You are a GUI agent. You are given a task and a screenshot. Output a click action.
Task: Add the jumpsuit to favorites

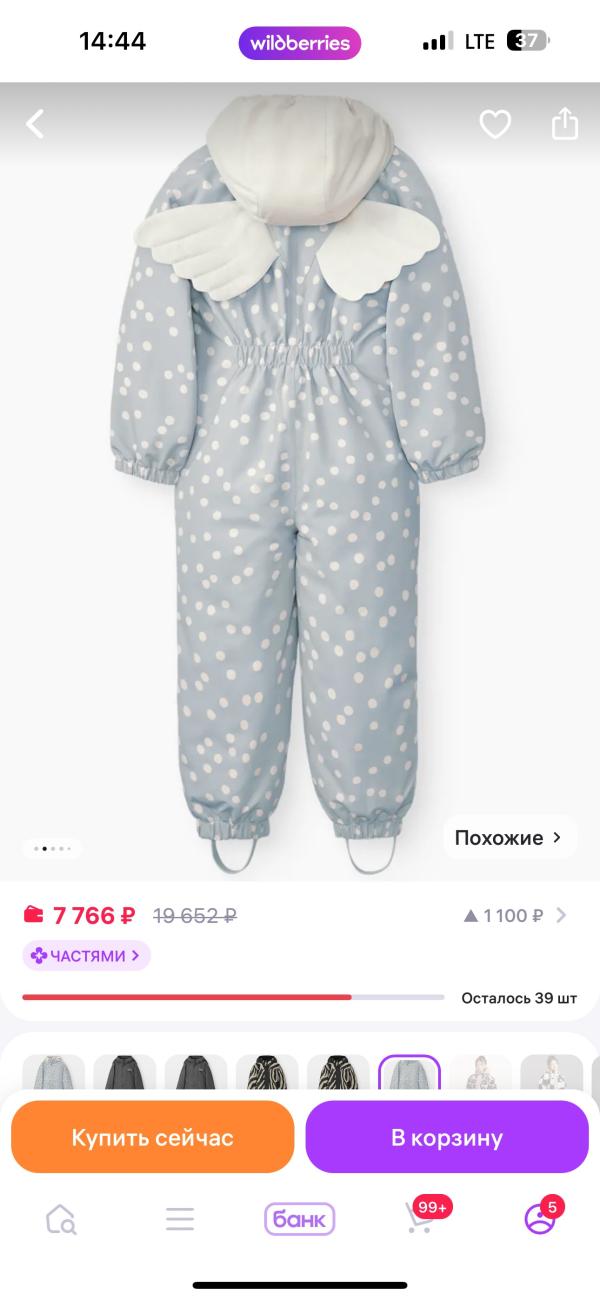(495, 124)
